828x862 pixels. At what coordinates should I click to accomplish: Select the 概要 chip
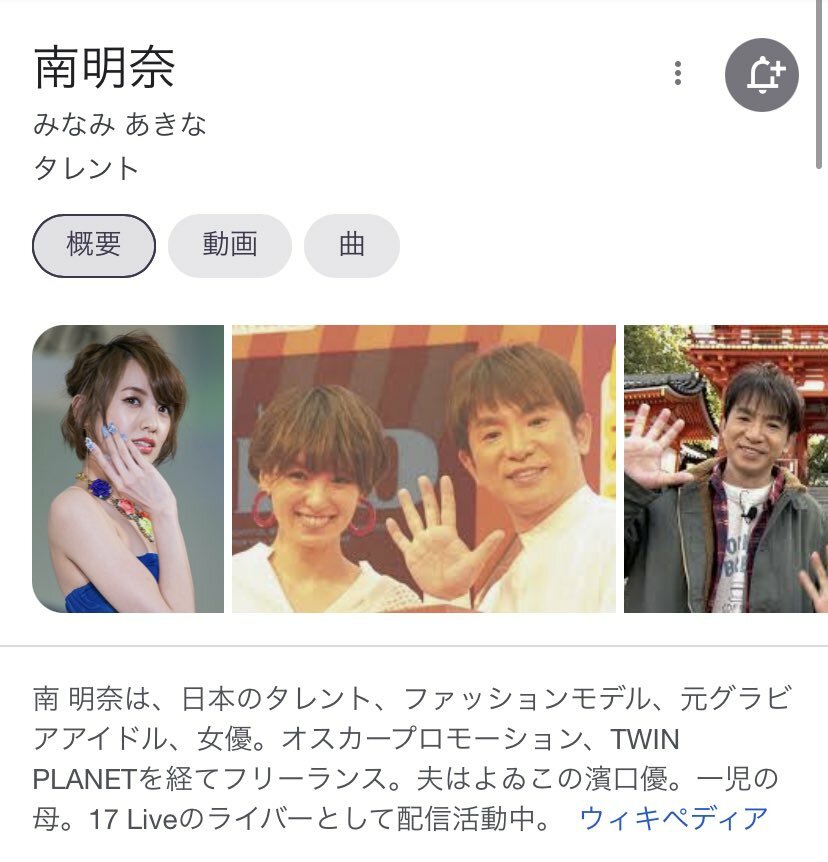[x=94, y=245]
